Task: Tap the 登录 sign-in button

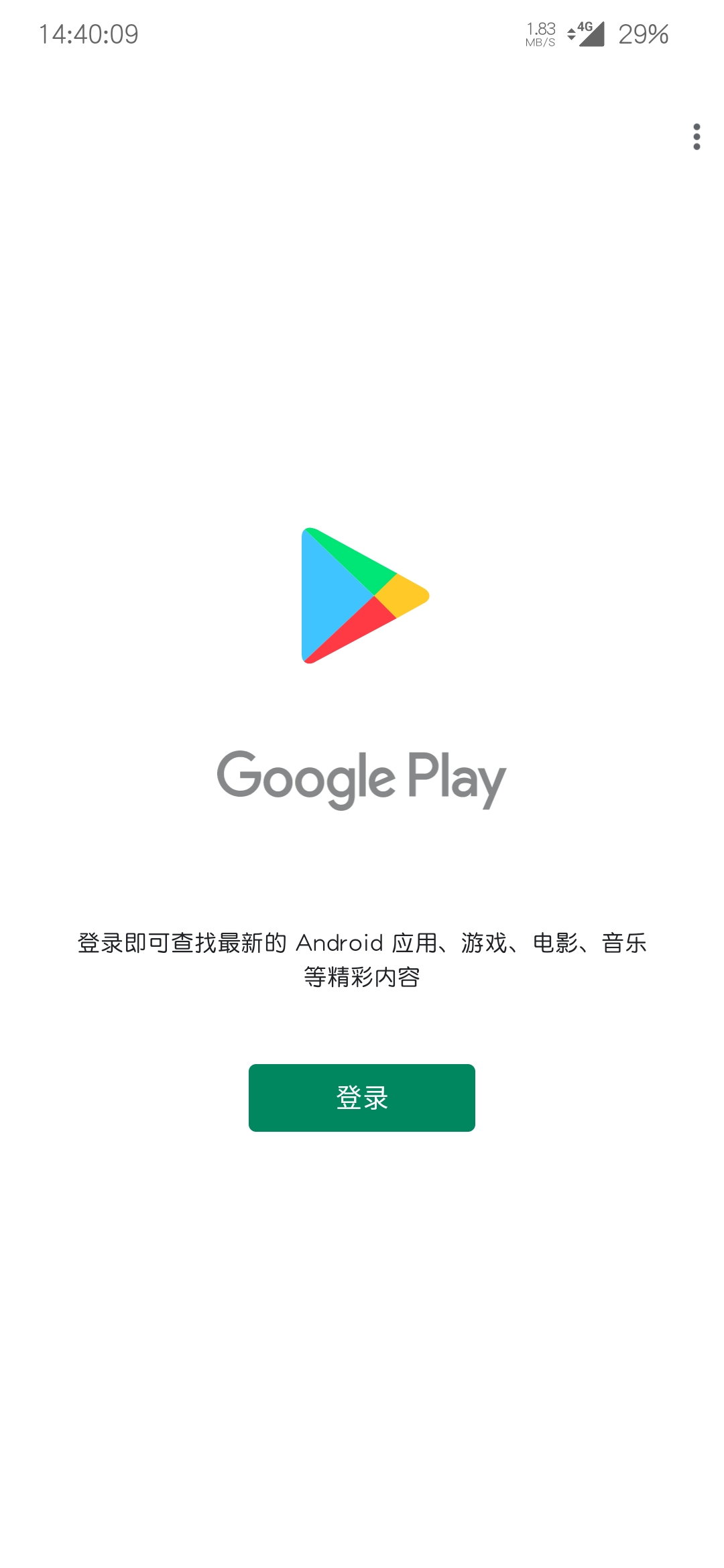Action: click(x=362, y=1097)
